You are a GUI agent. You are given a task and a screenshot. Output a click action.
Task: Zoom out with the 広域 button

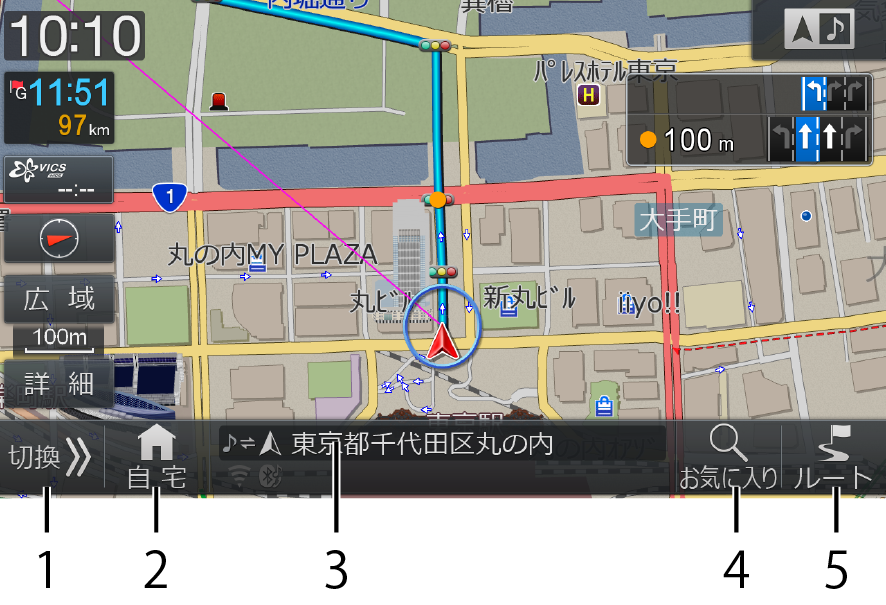[x=59, y=299]
